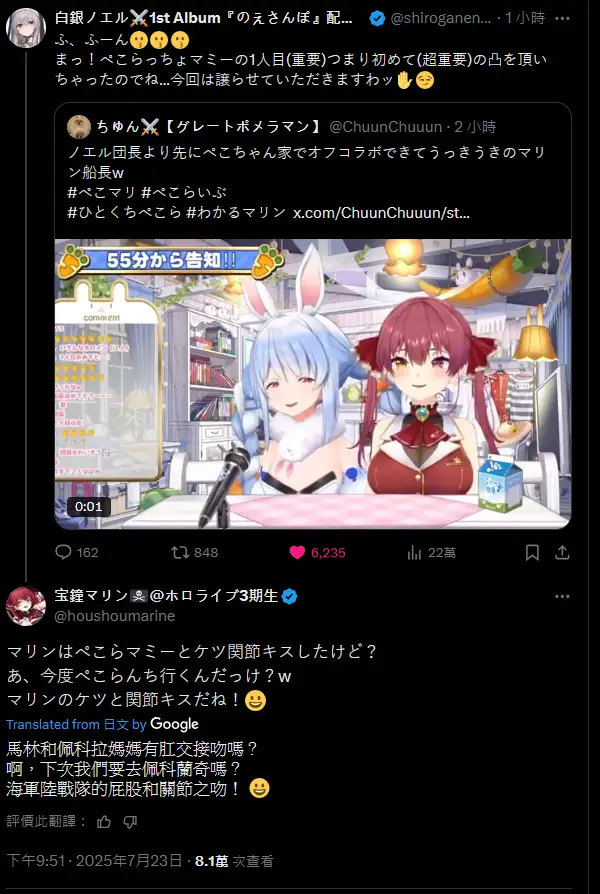Play the quoted video clip
The image size is (600, 894).
coord(313,384)
